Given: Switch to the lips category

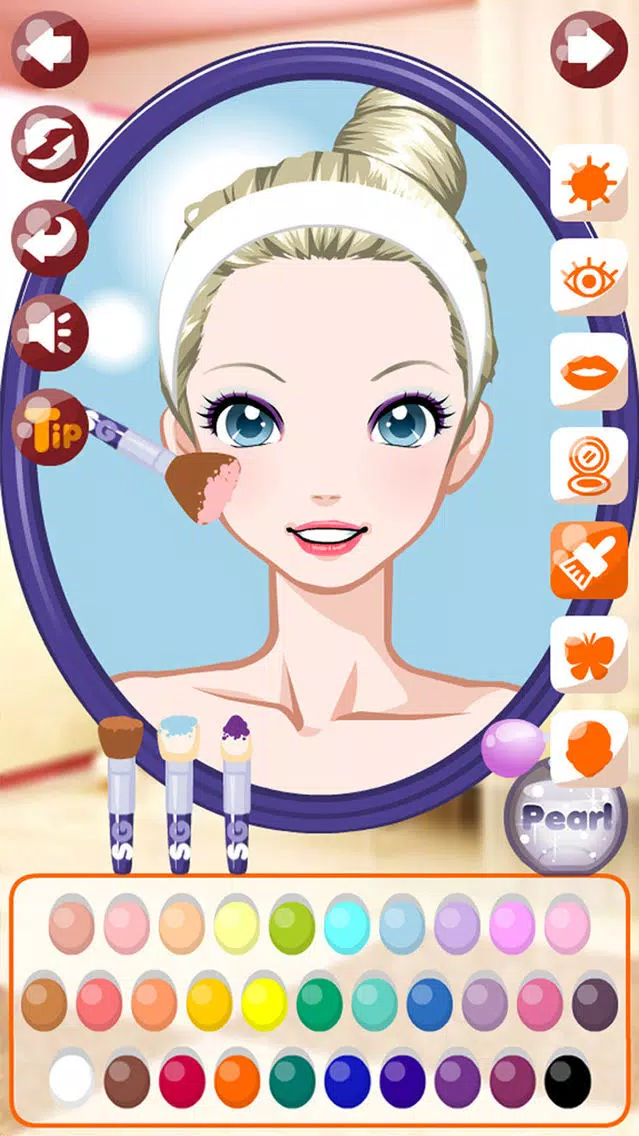Looking at the screenshot, I should [x=588, y=371].
